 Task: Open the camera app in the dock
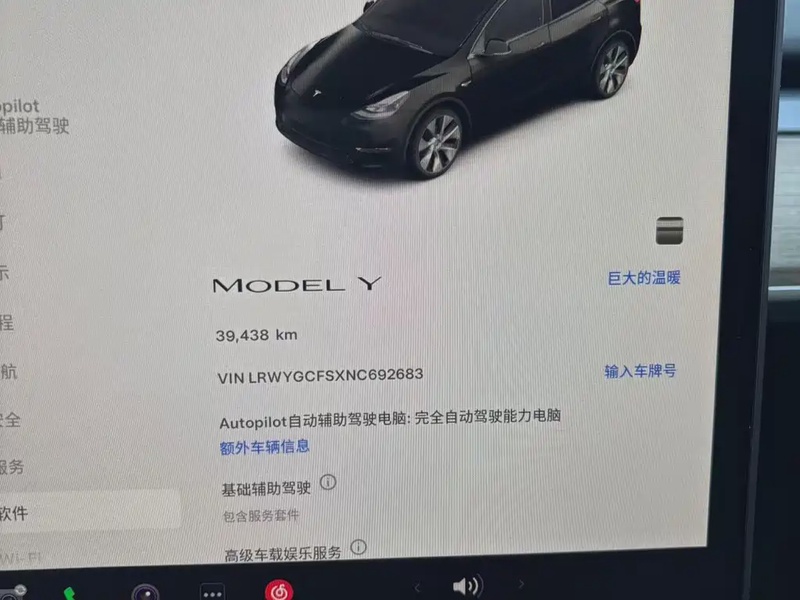coord(145,592)
